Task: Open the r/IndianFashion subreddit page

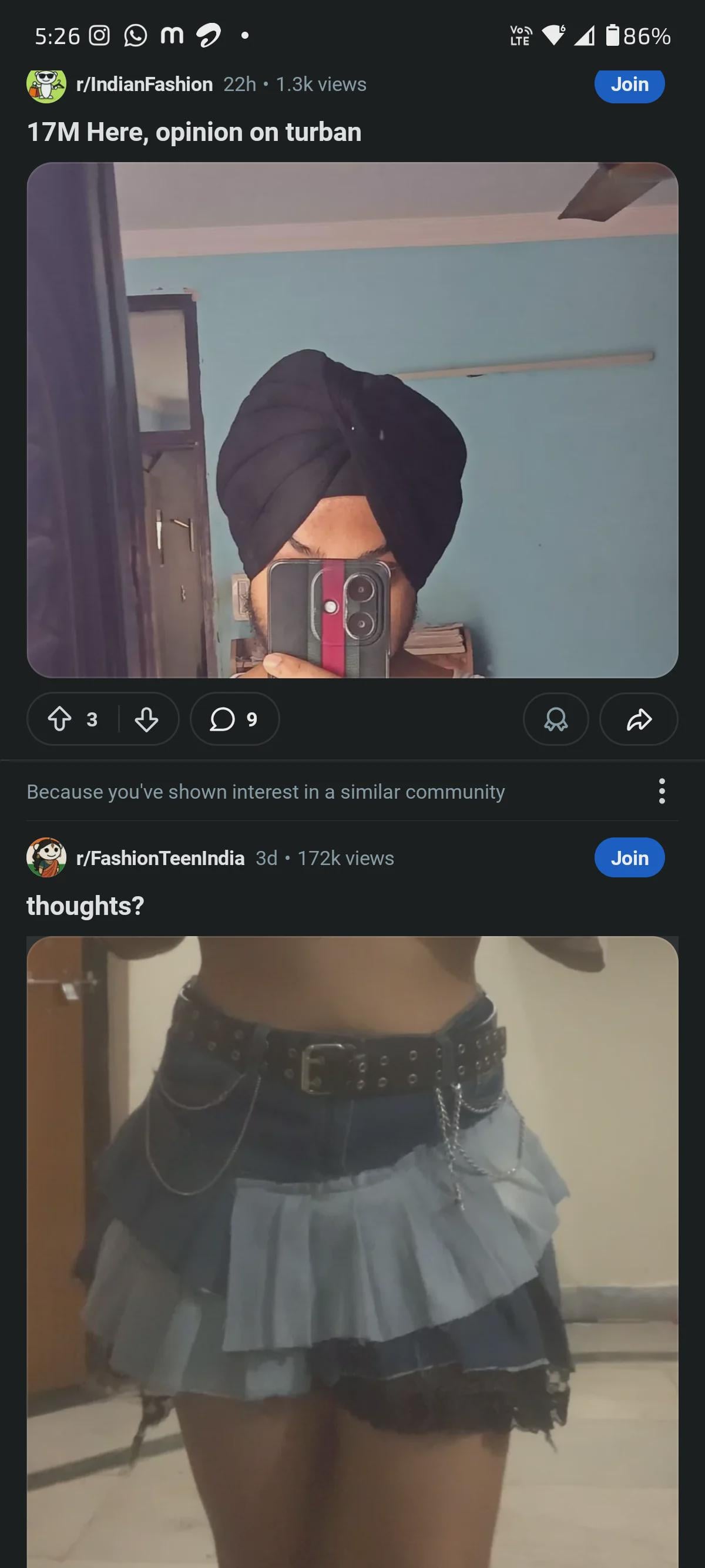Action: pos(145,85)
